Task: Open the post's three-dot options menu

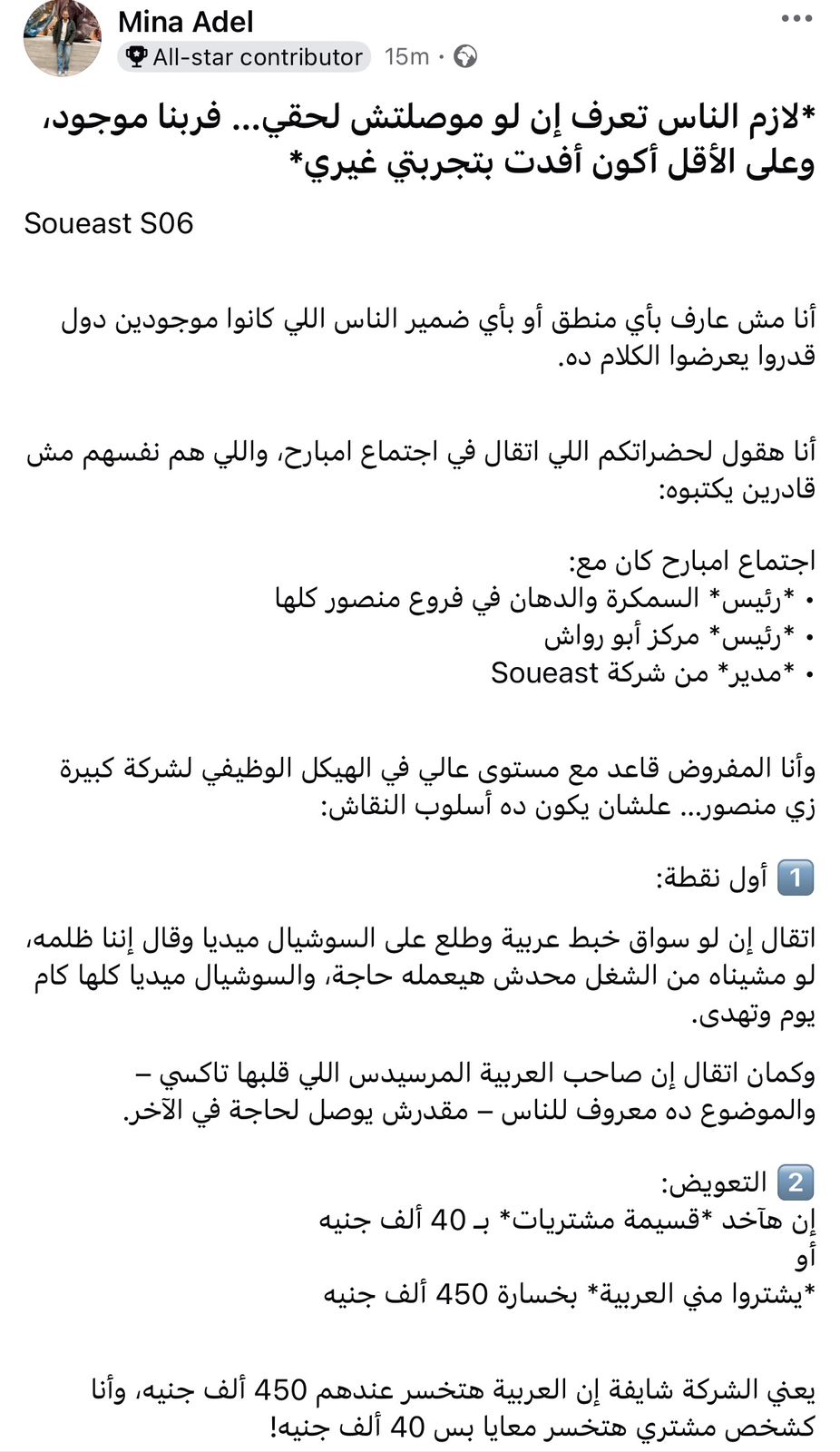Action: click(x=796, y=20)
